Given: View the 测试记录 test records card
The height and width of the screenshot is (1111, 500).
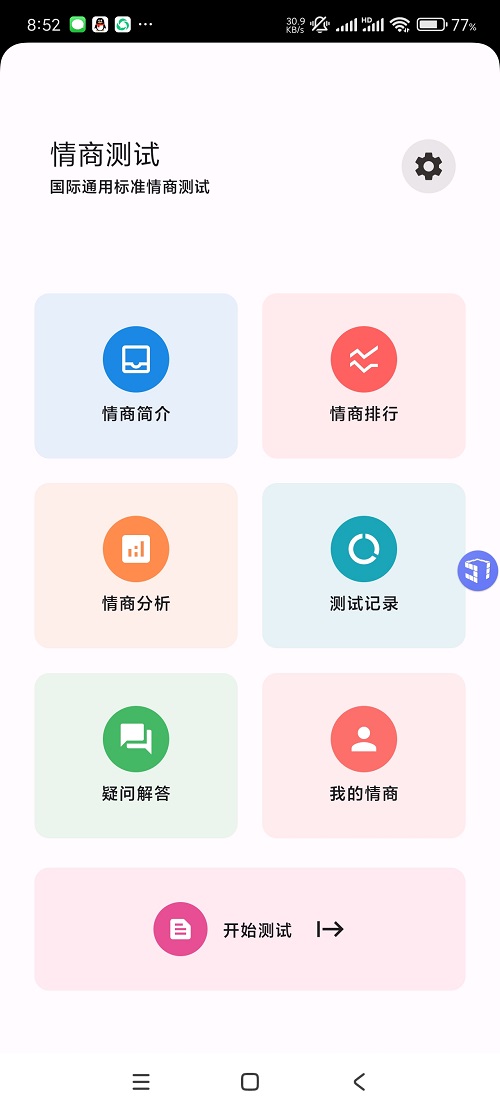Looking at the screenshot, I should (x=364, y=565).
